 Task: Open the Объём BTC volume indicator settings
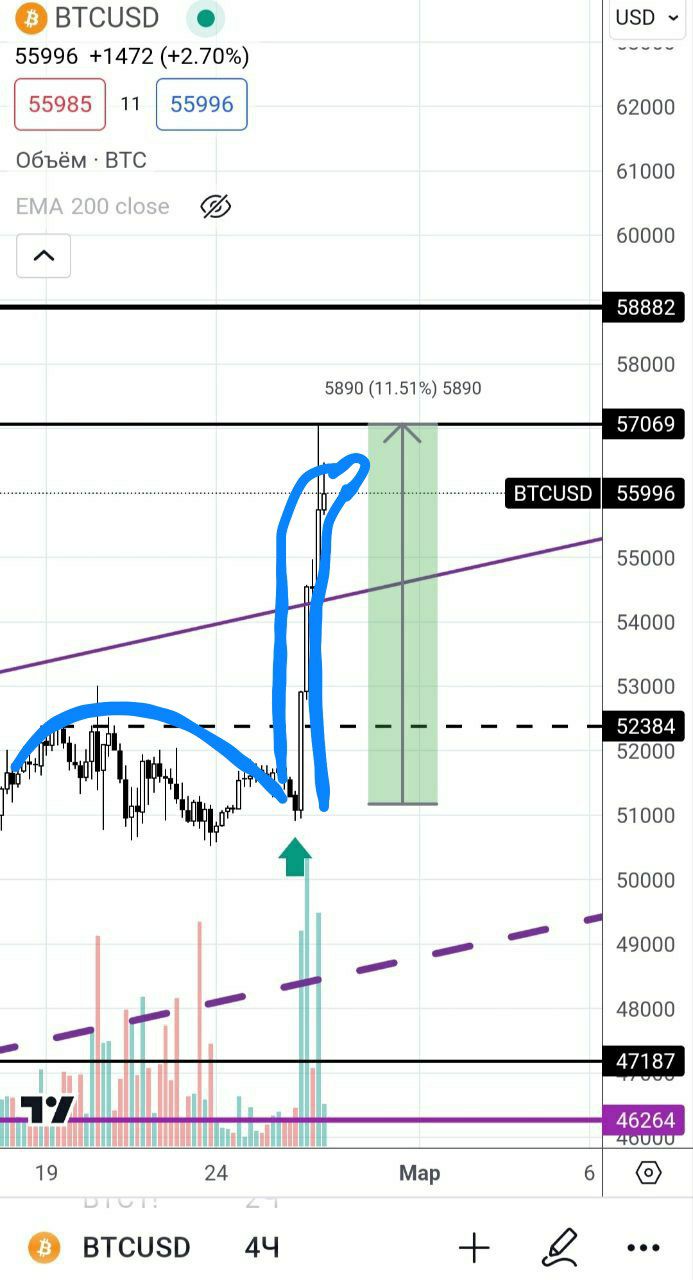81,160
